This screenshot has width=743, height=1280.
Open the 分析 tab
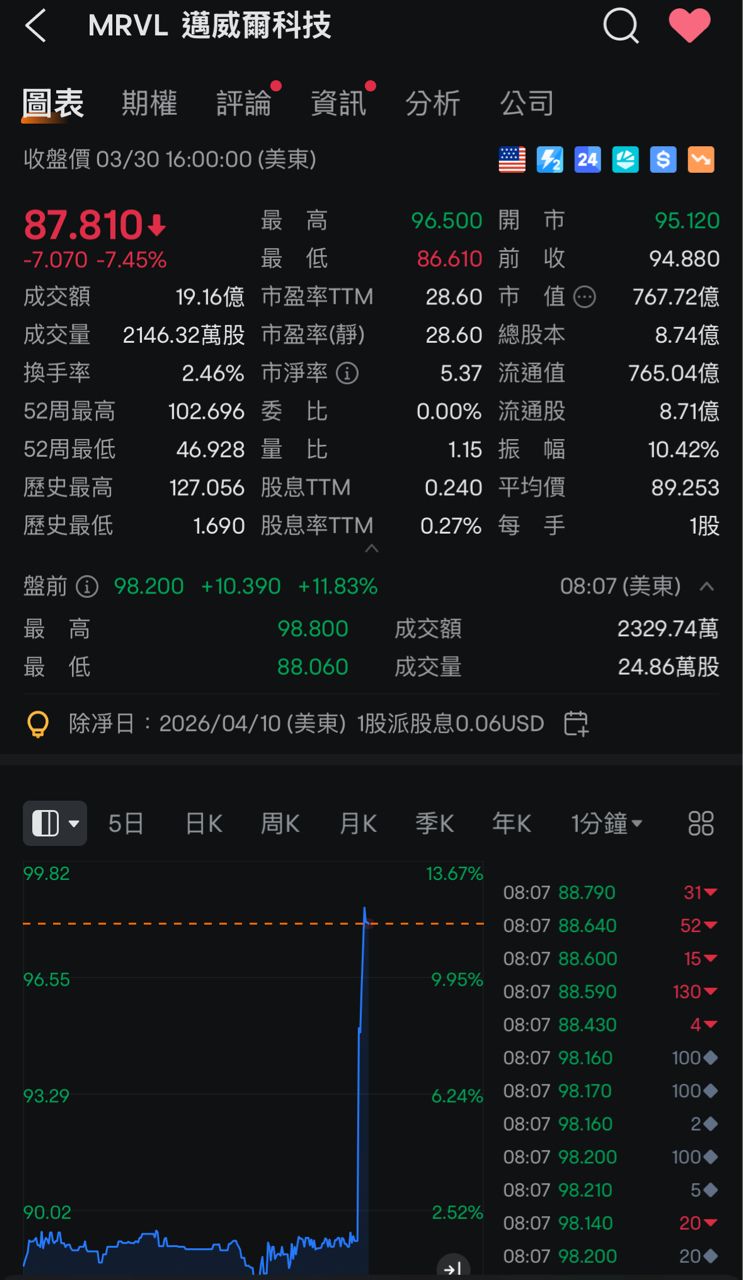tap(433, 103)
